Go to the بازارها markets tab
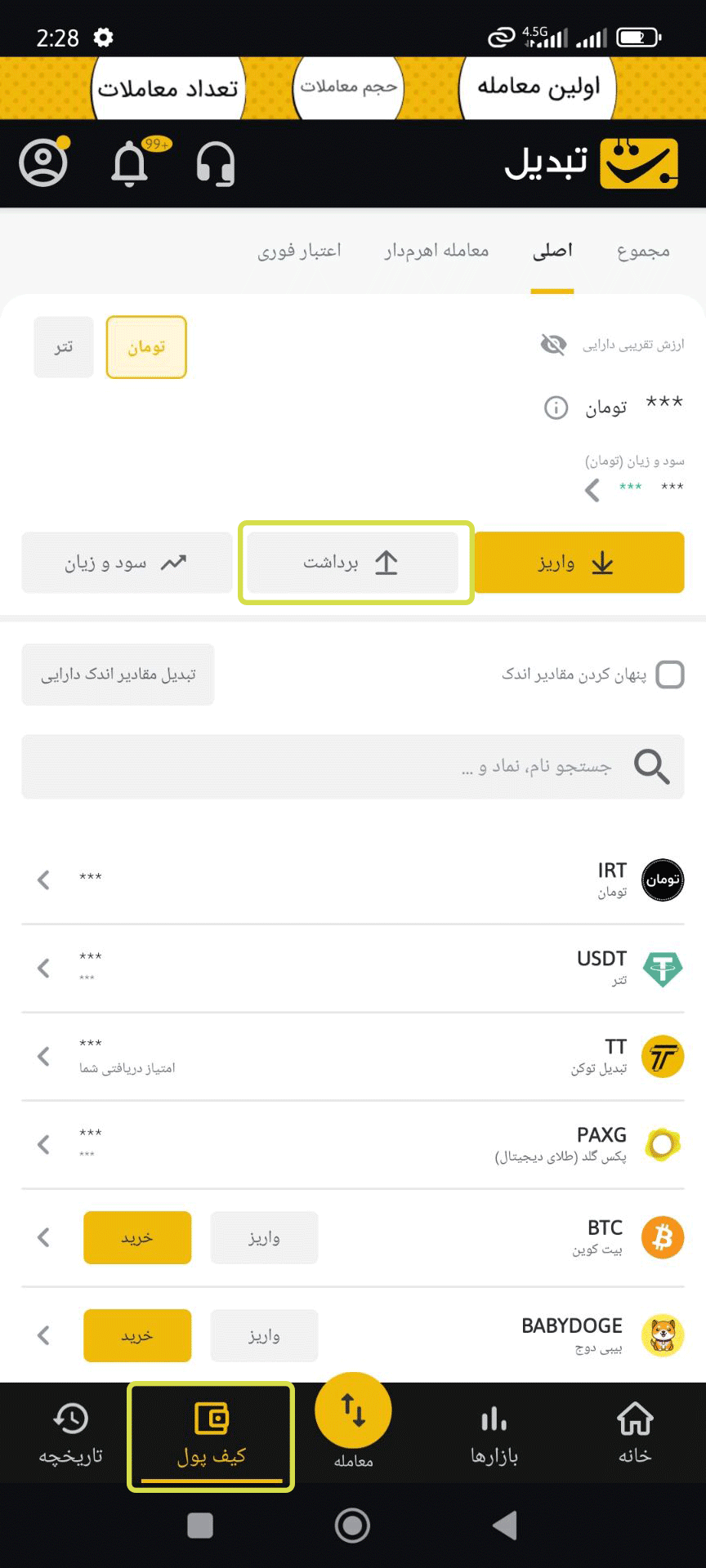 (x=494, y=1434)
